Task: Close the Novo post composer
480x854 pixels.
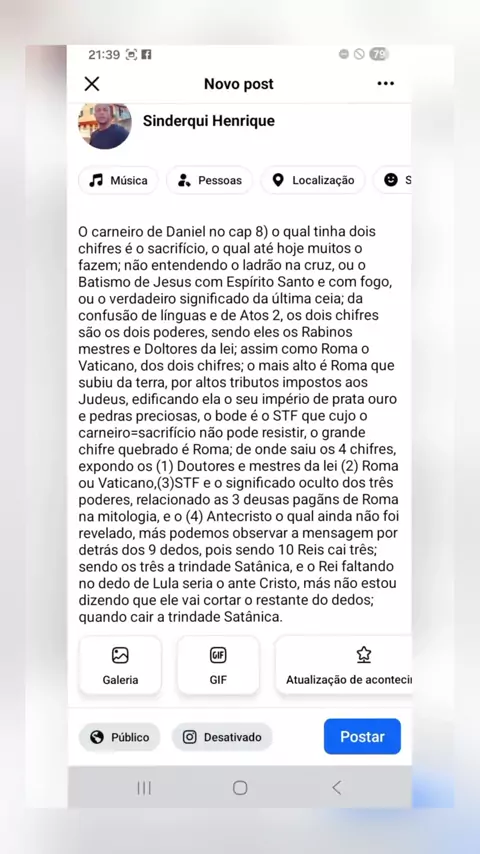Action: [x=92, y=84]
